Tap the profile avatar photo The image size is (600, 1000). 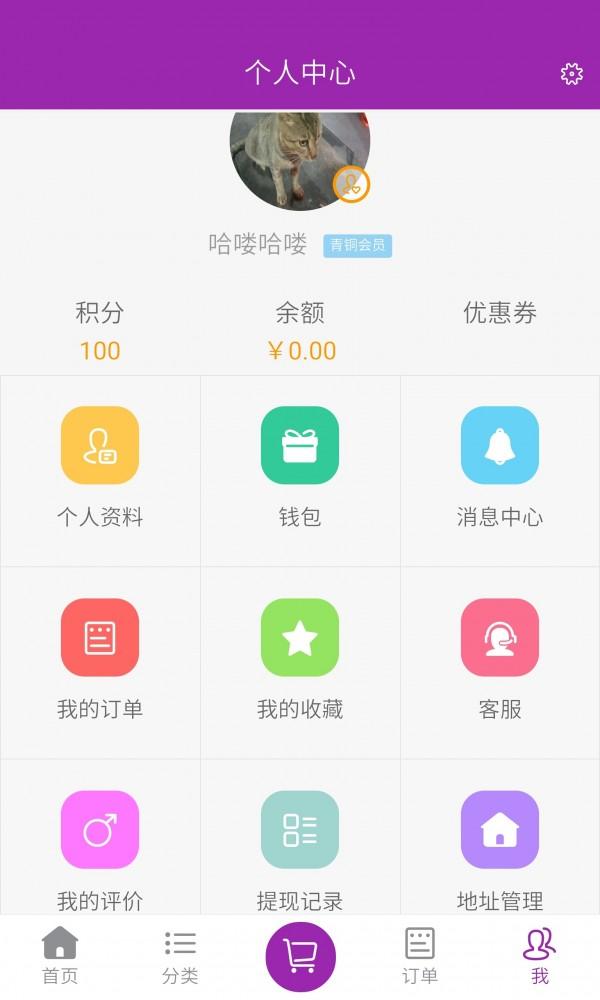(298, 160)
